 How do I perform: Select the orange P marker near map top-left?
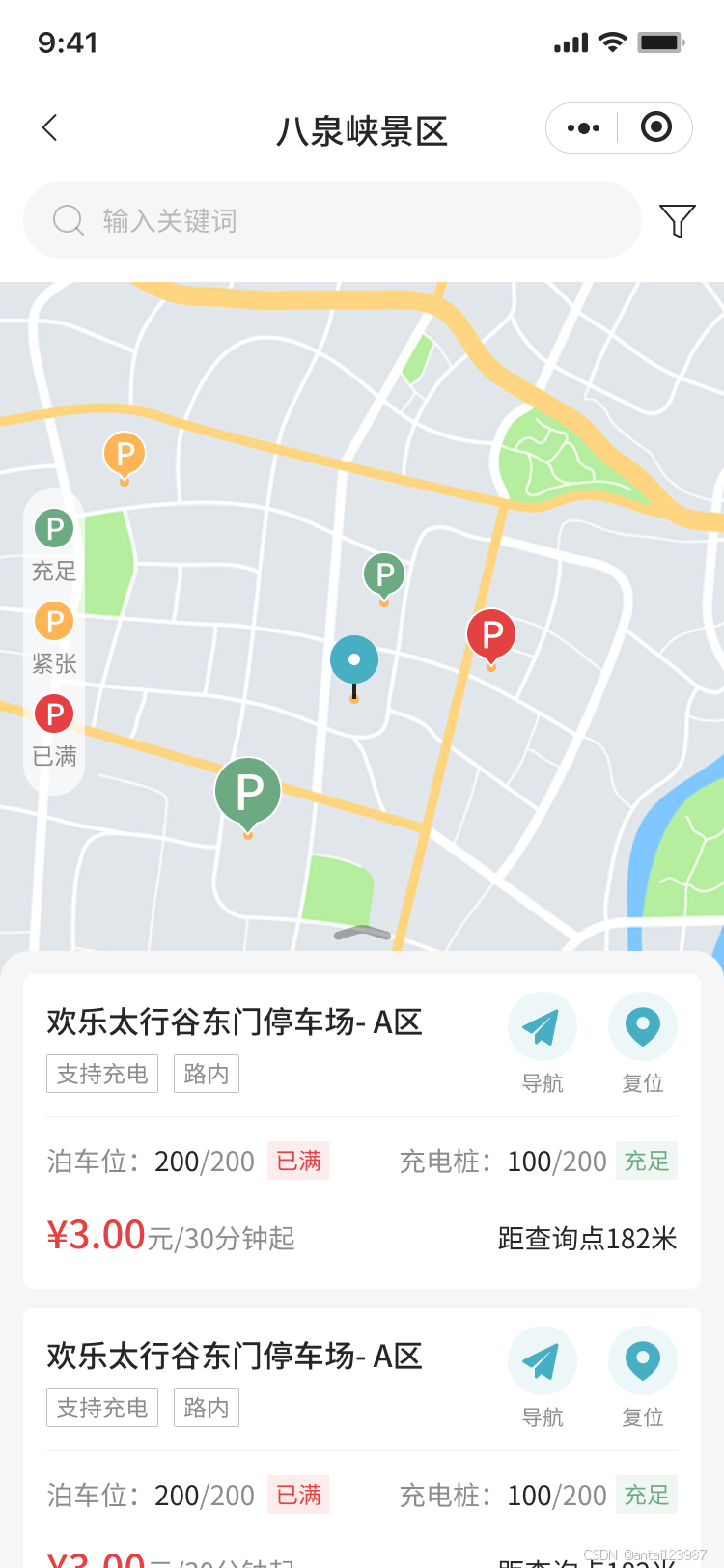tap(124, 452)
